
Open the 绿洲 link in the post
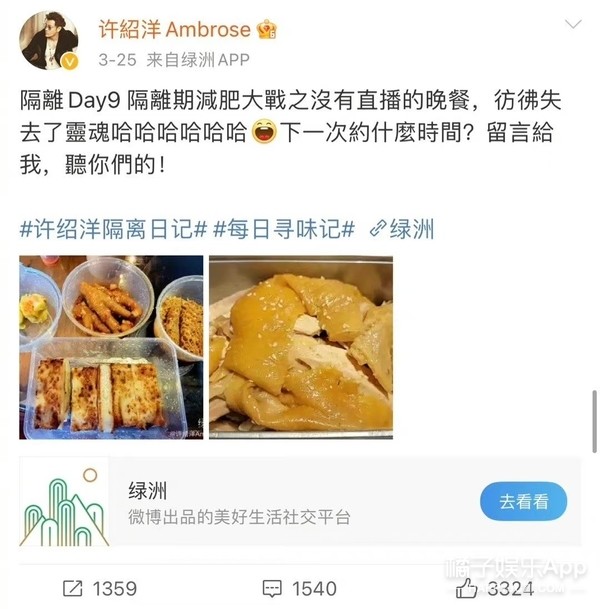(400, 229)
